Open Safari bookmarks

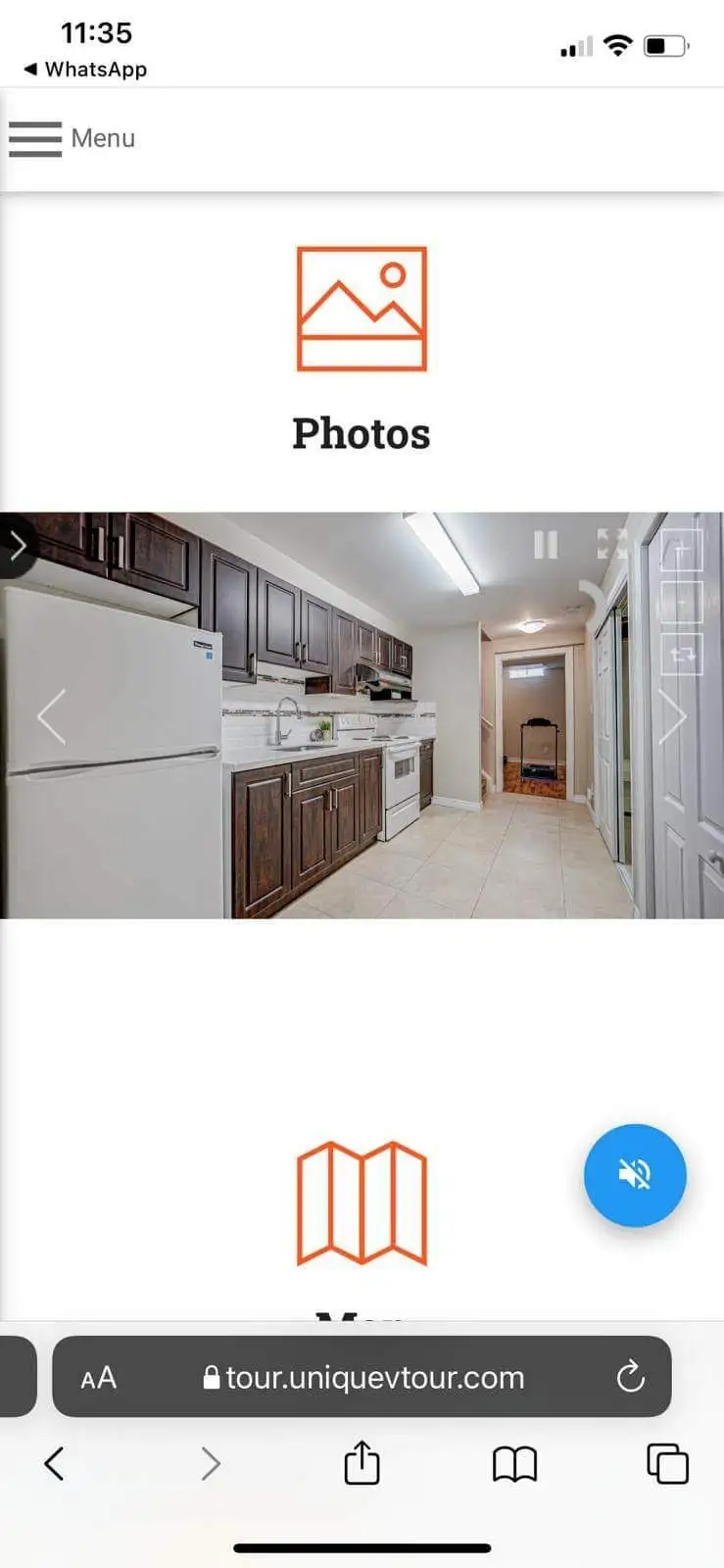point(514,1465)
